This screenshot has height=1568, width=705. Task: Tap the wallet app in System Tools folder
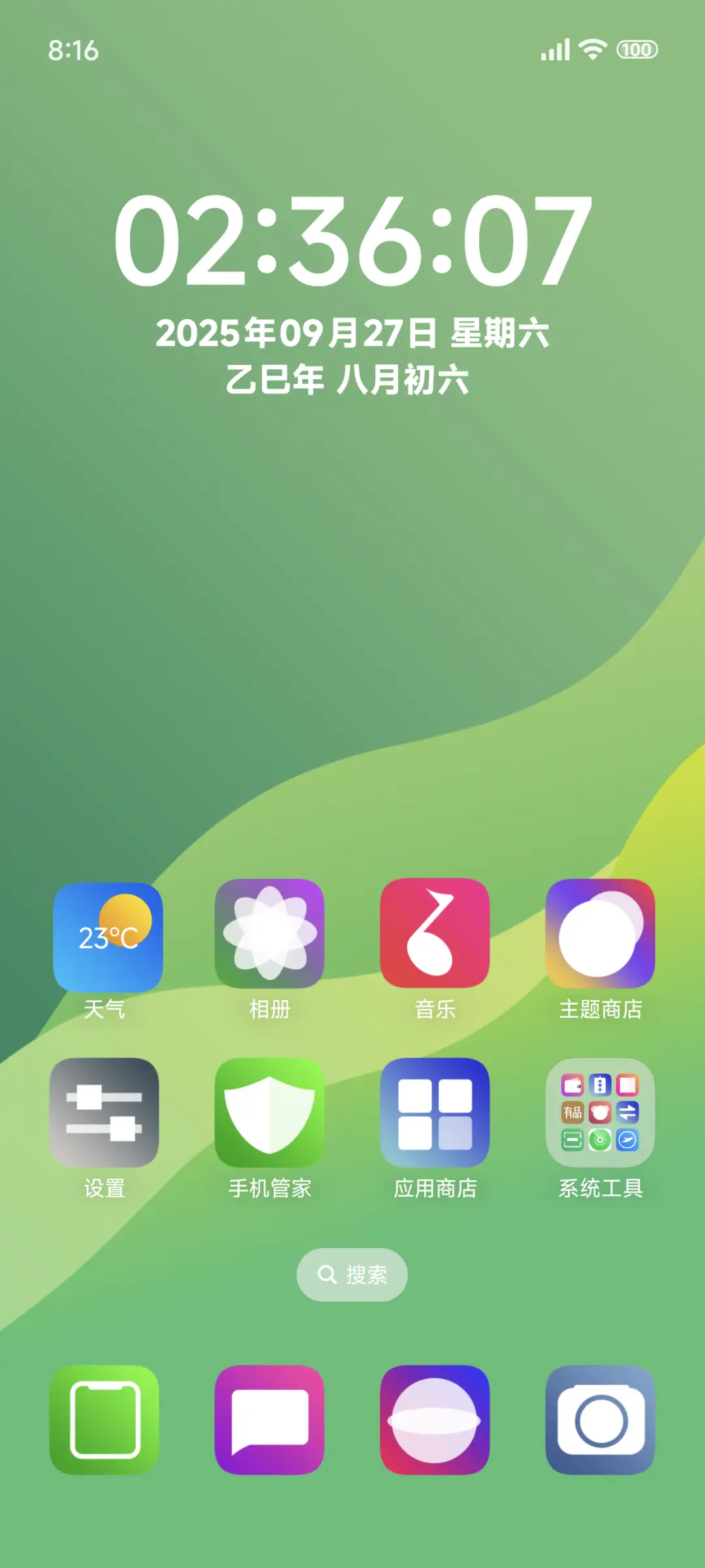click(572, 1084)
